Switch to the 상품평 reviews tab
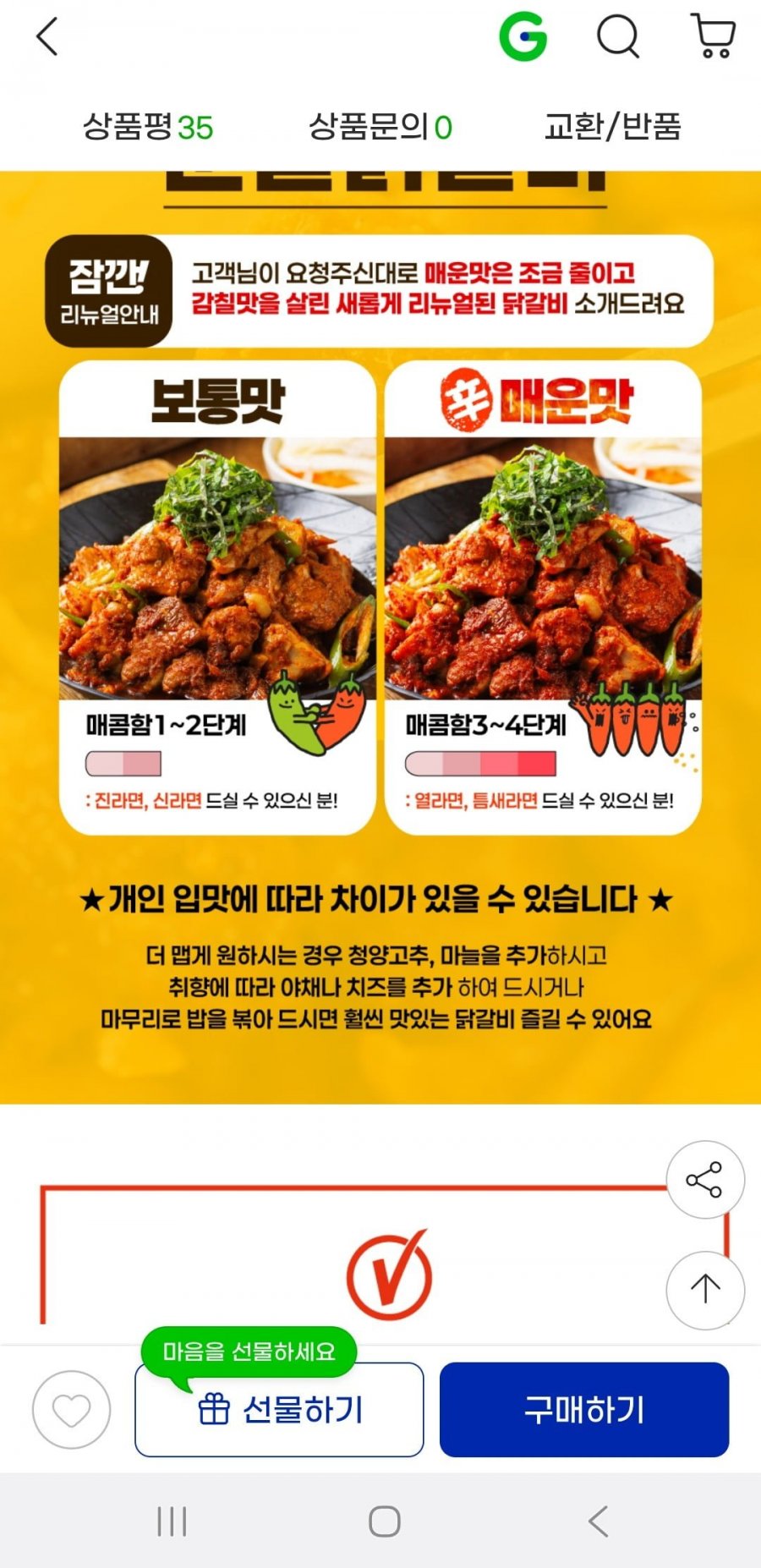Image resolution: width=761 pixels, height=1568 pixels. 148,127
